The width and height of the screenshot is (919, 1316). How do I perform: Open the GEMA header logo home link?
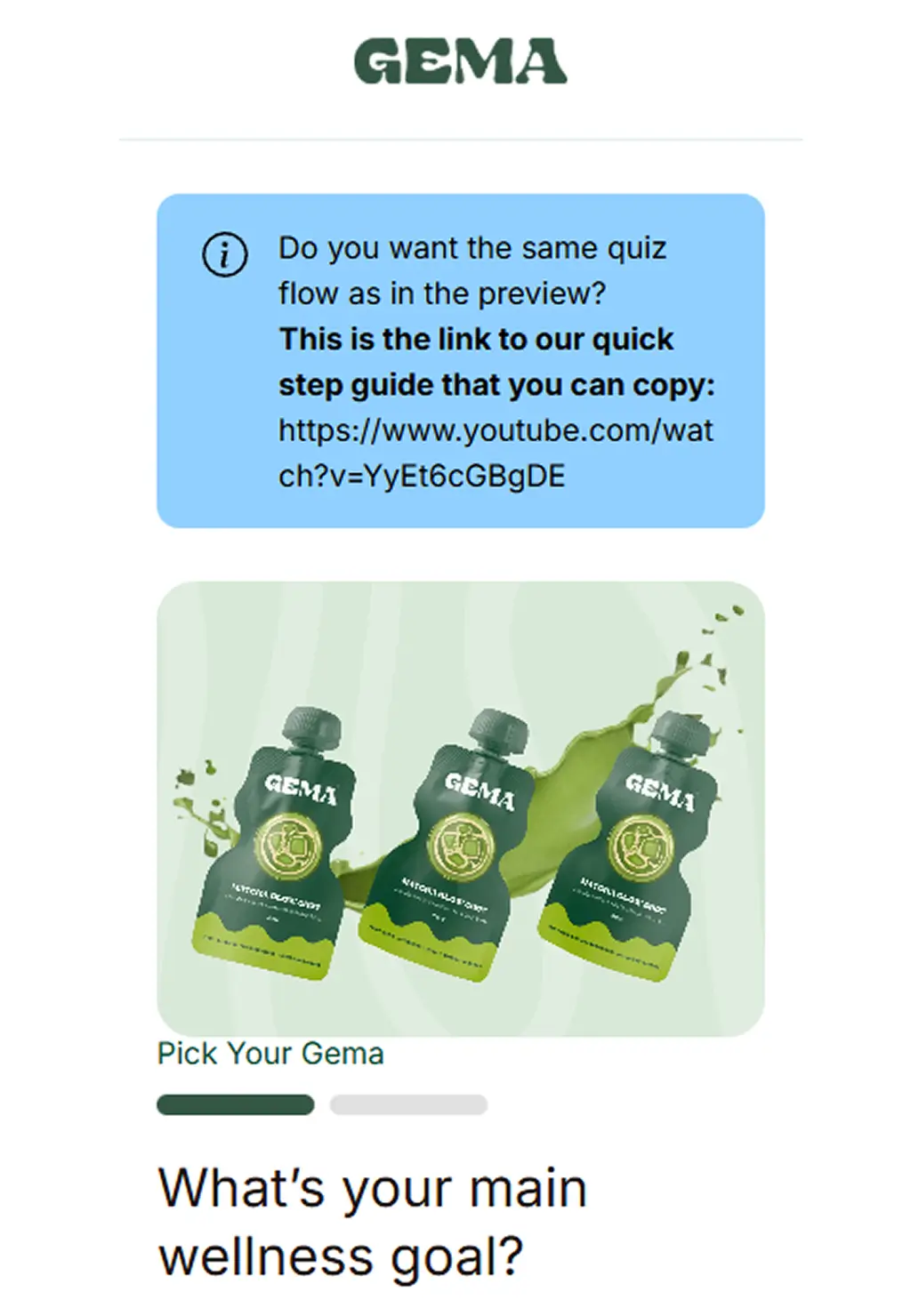pos(460,61)
